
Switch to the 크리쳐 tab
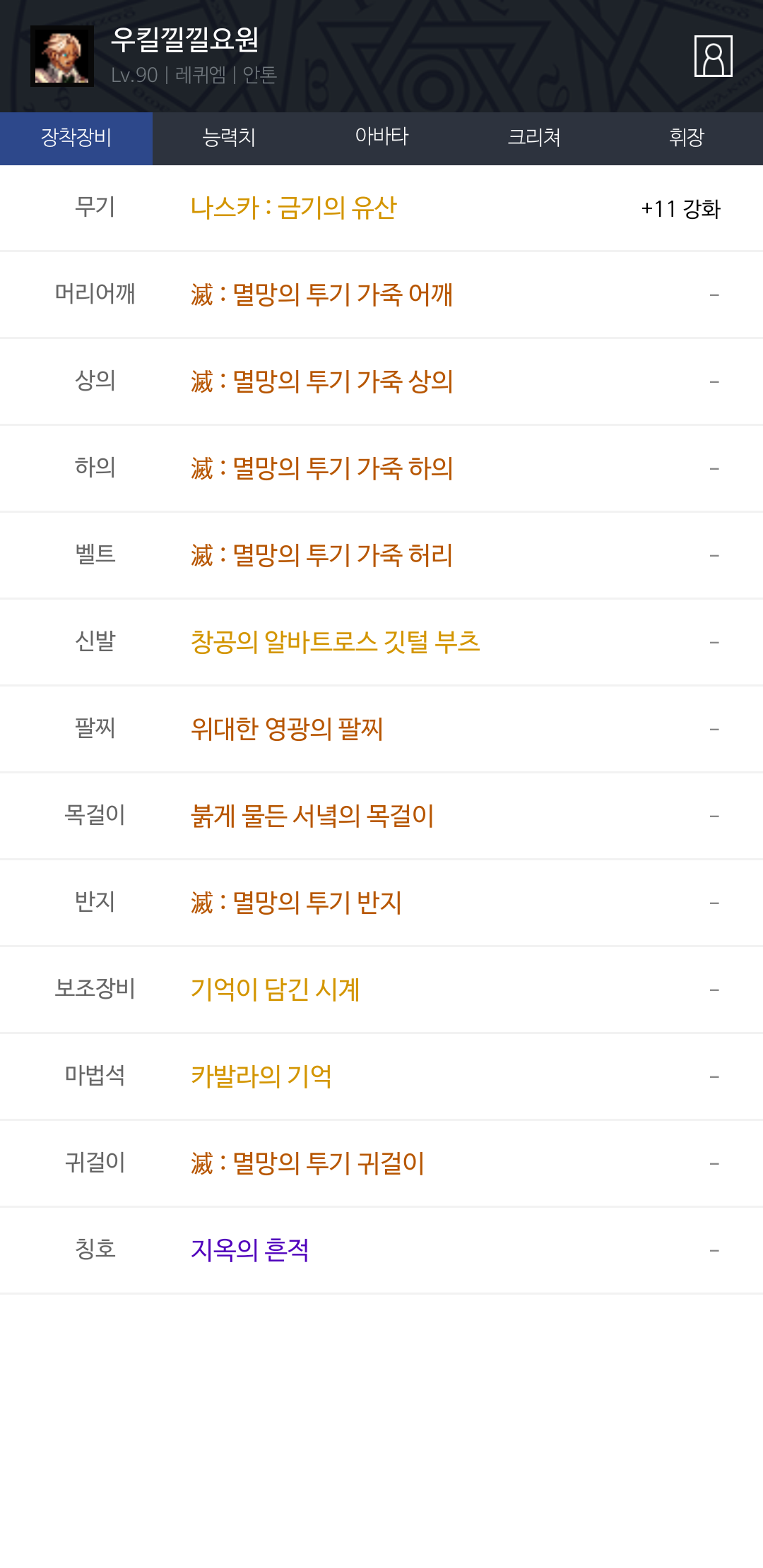pos(534,138)
